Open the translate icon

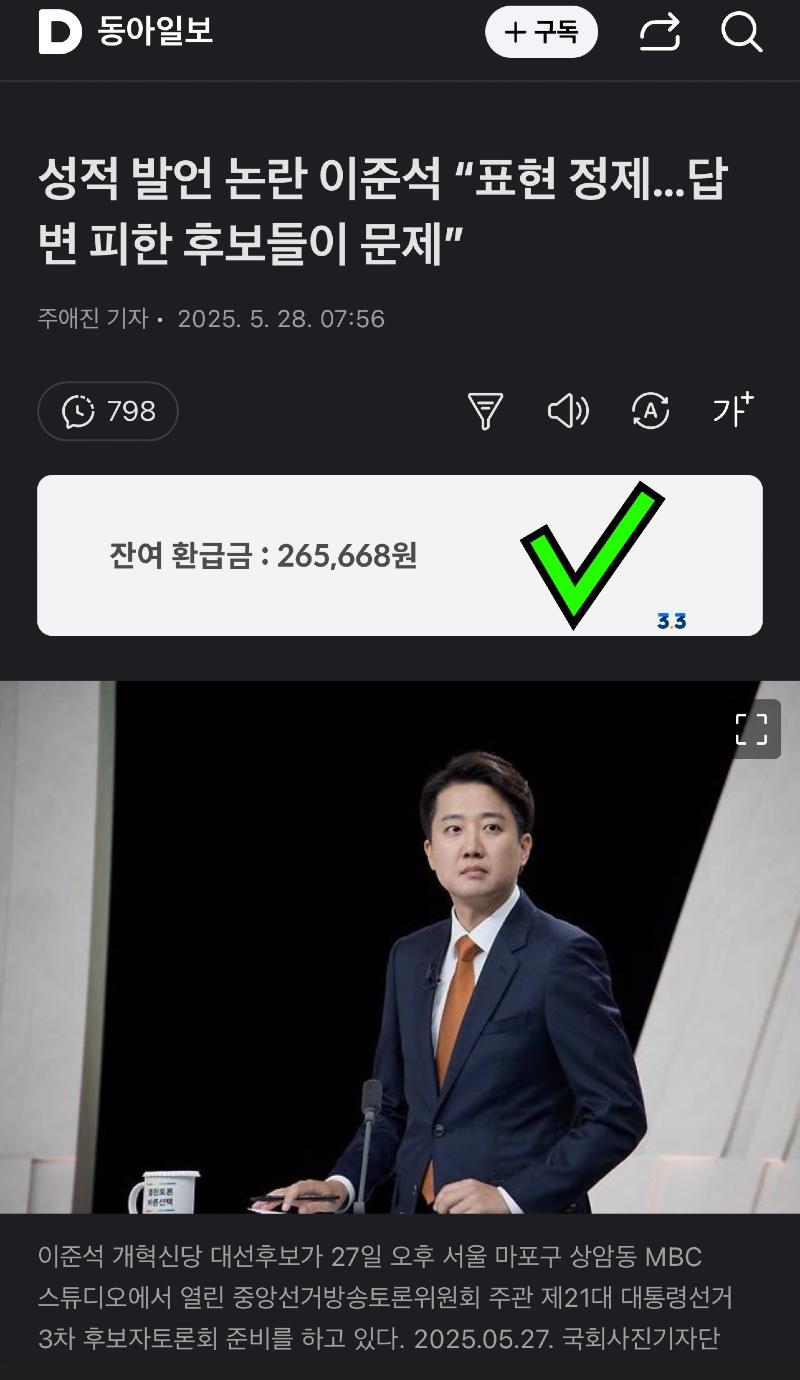[650, 411]
